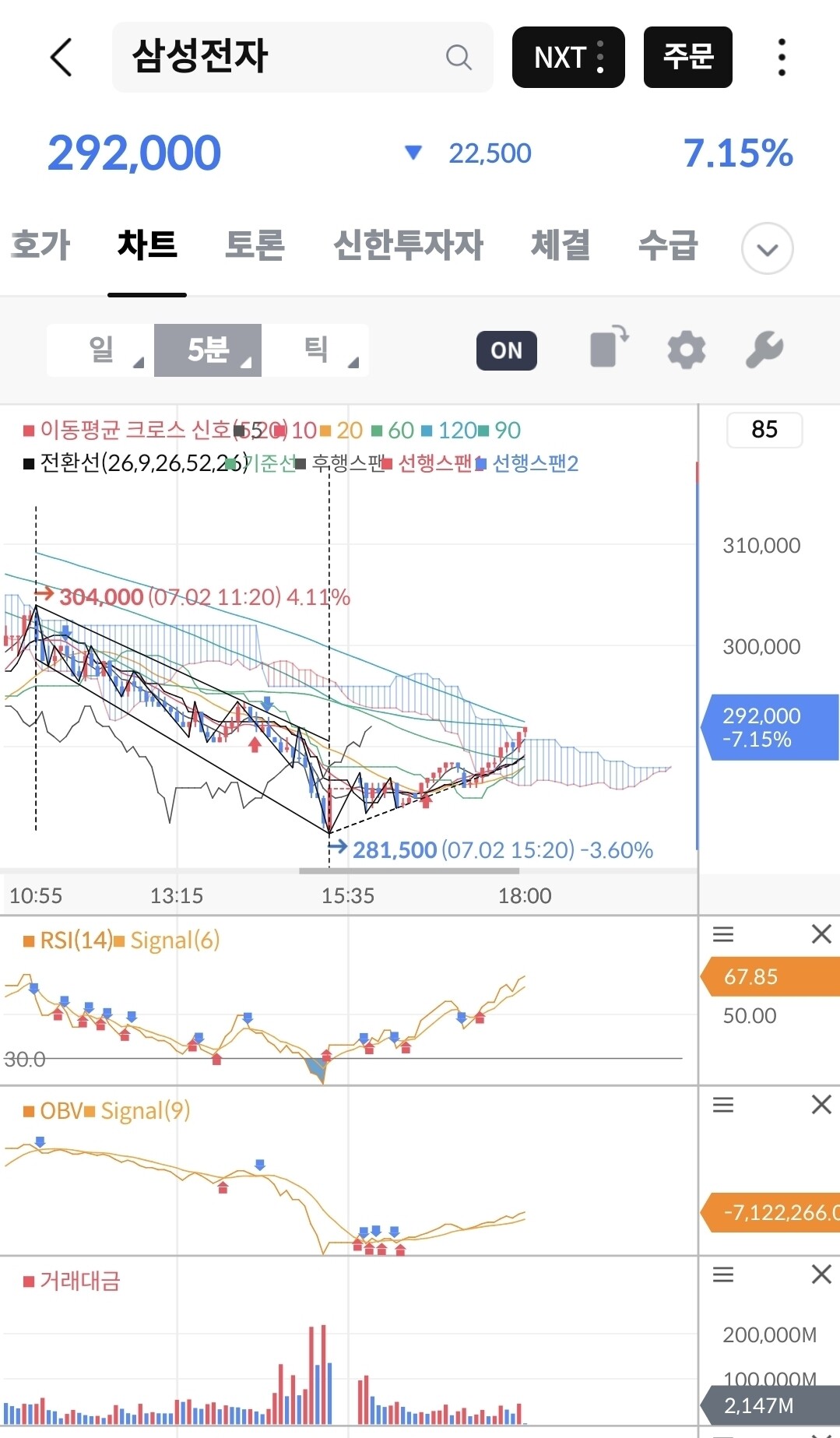The width and height of the screenshot is (840, 1438).
Task: Tap the 주문 order button
Action: [x=688, y=57]
